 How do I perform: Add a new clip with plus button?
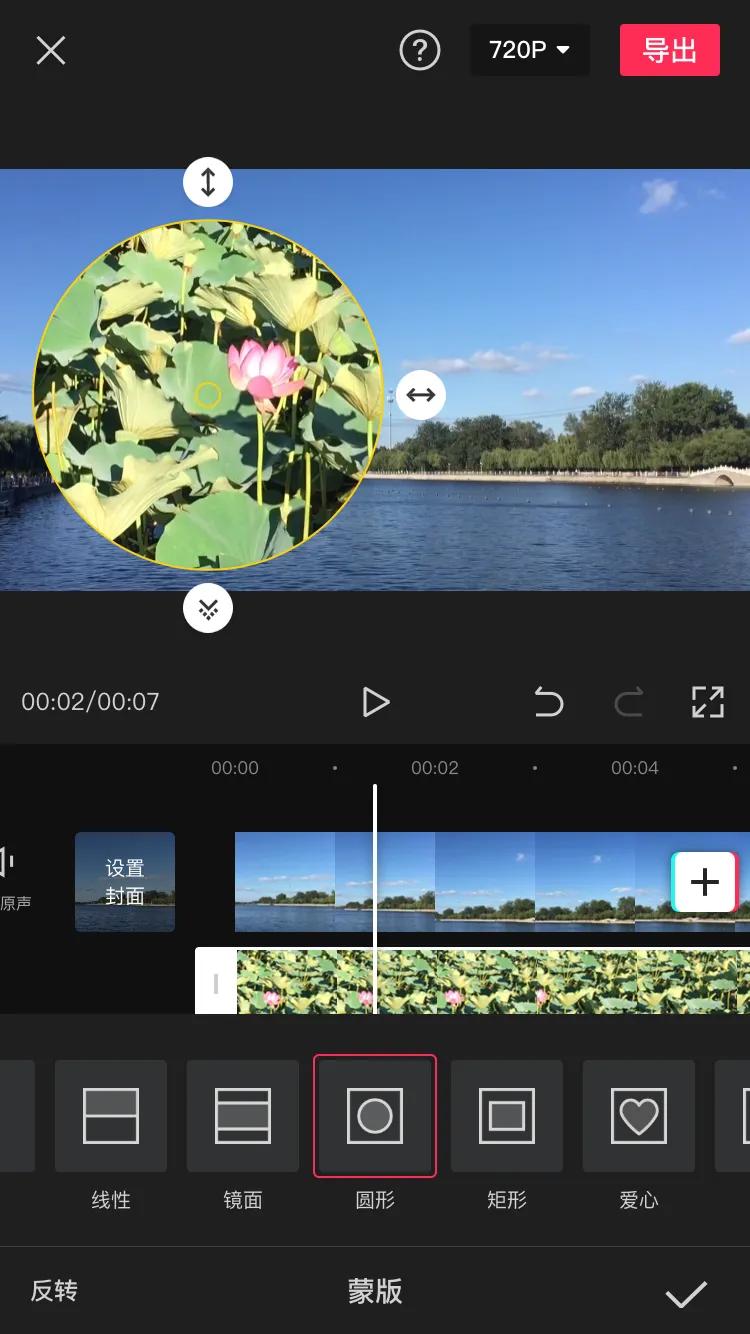tap(705, 882)
